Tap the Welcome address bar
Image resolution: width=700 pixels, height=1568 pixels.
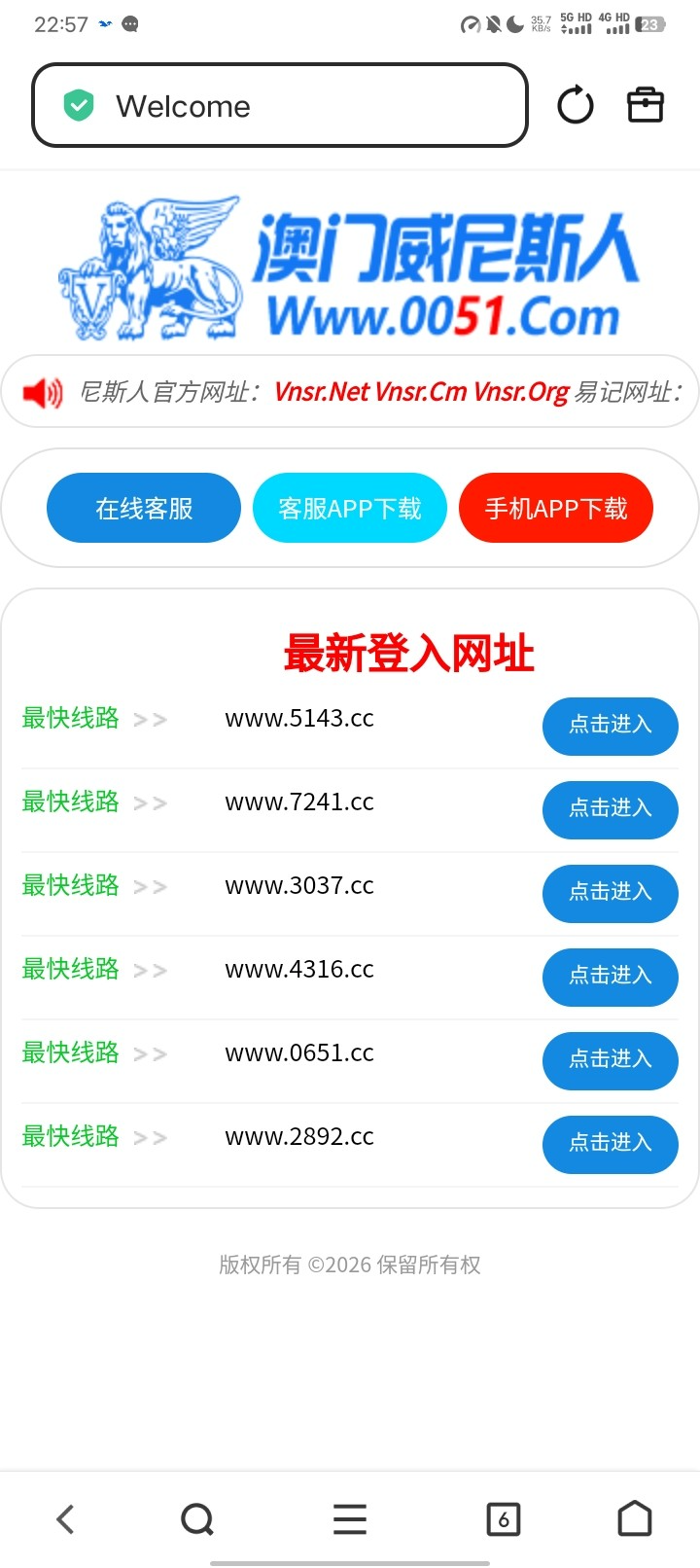(x=280, y=106)
